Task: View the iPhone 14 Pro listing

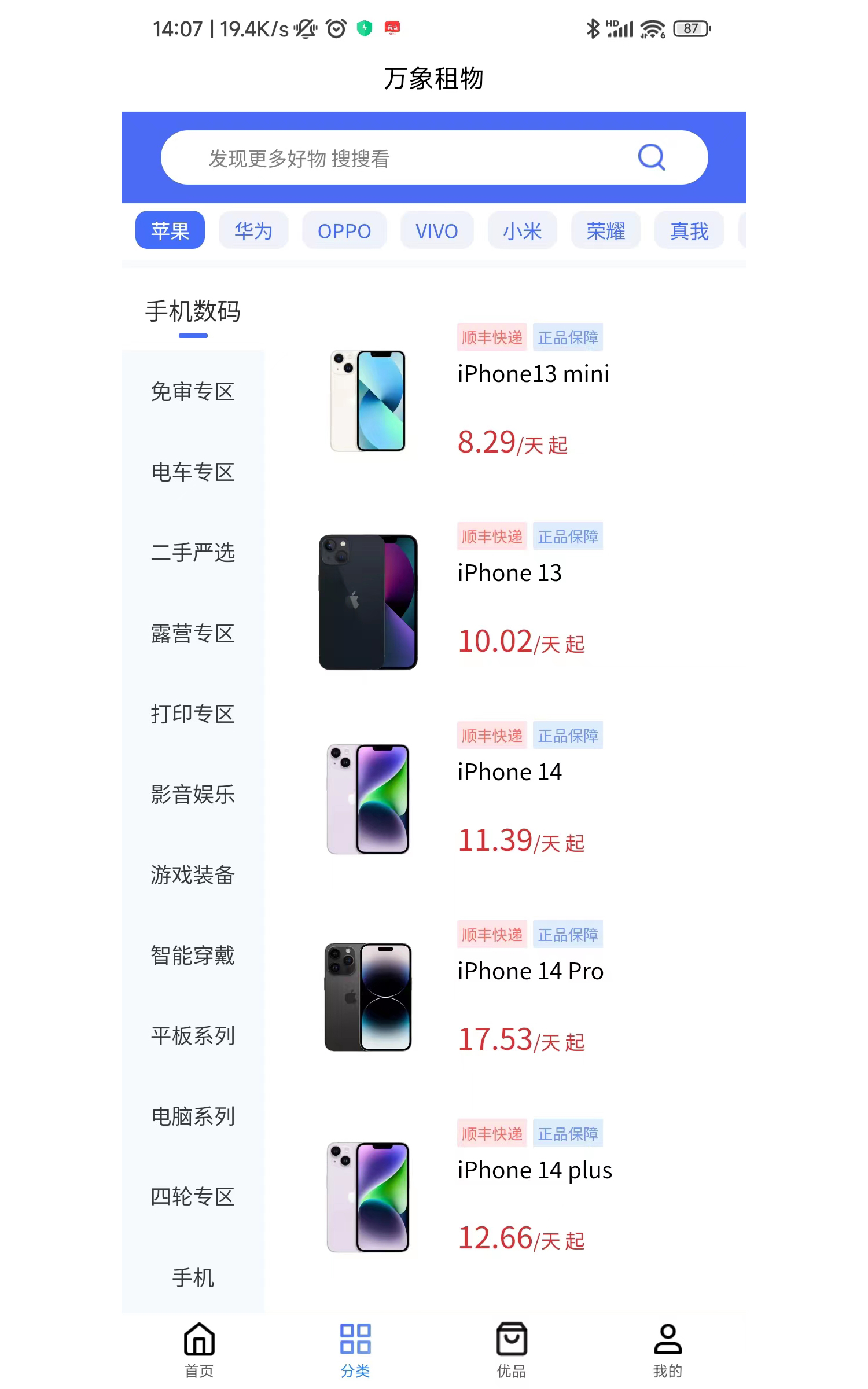Action: coord(530,971)
